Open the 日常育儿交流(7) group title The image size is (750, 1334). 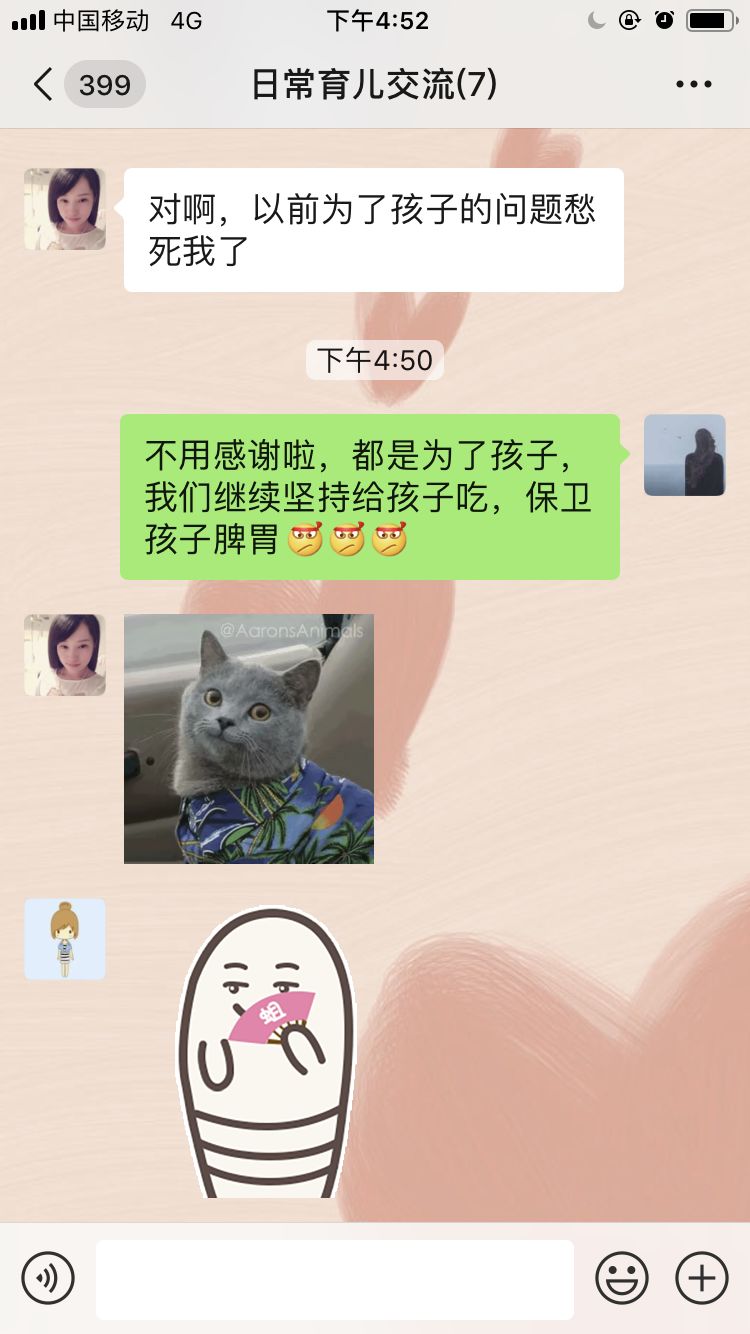374,84
